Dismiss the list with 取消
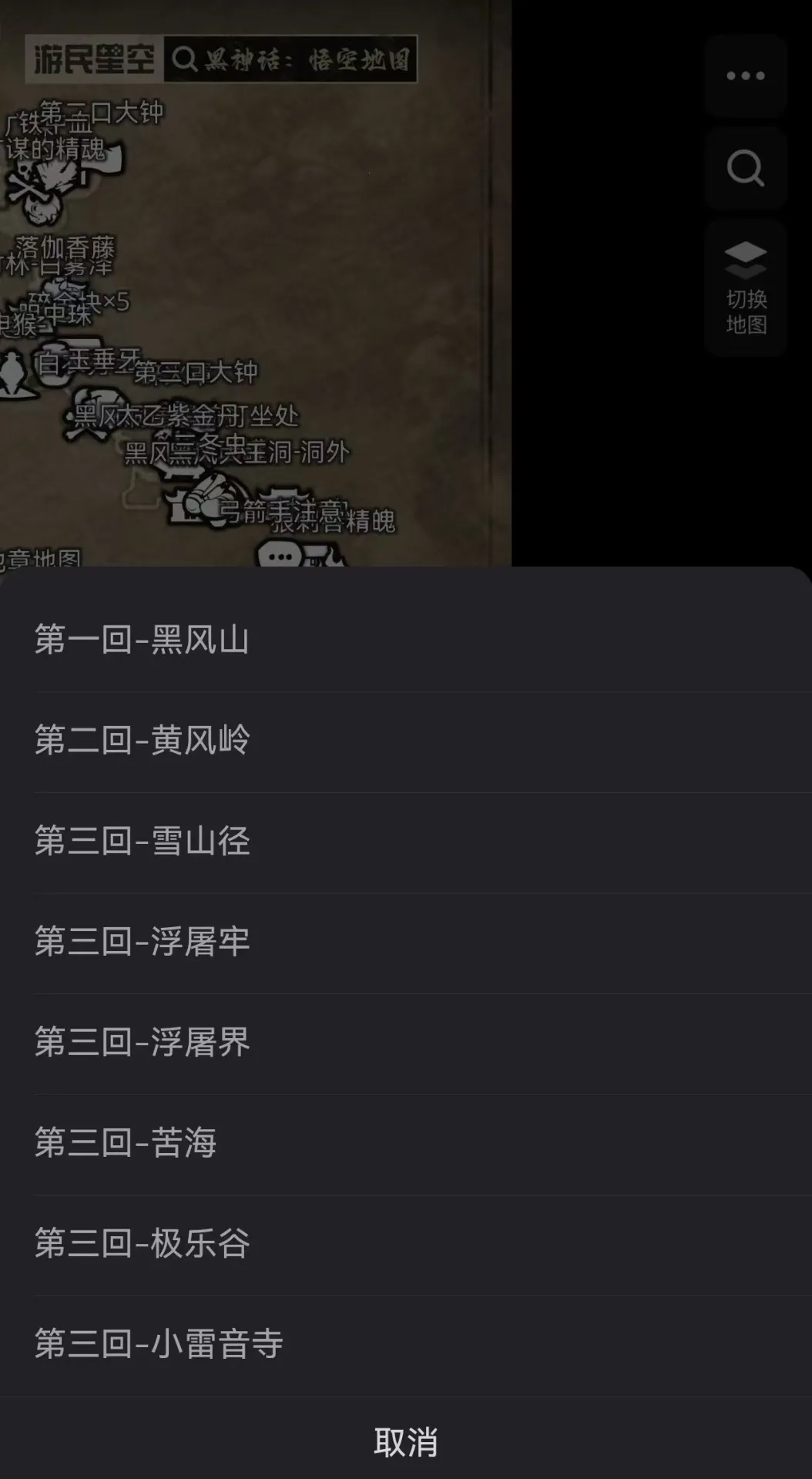Screen dimensions: 812x1479 click(406, 1441)
